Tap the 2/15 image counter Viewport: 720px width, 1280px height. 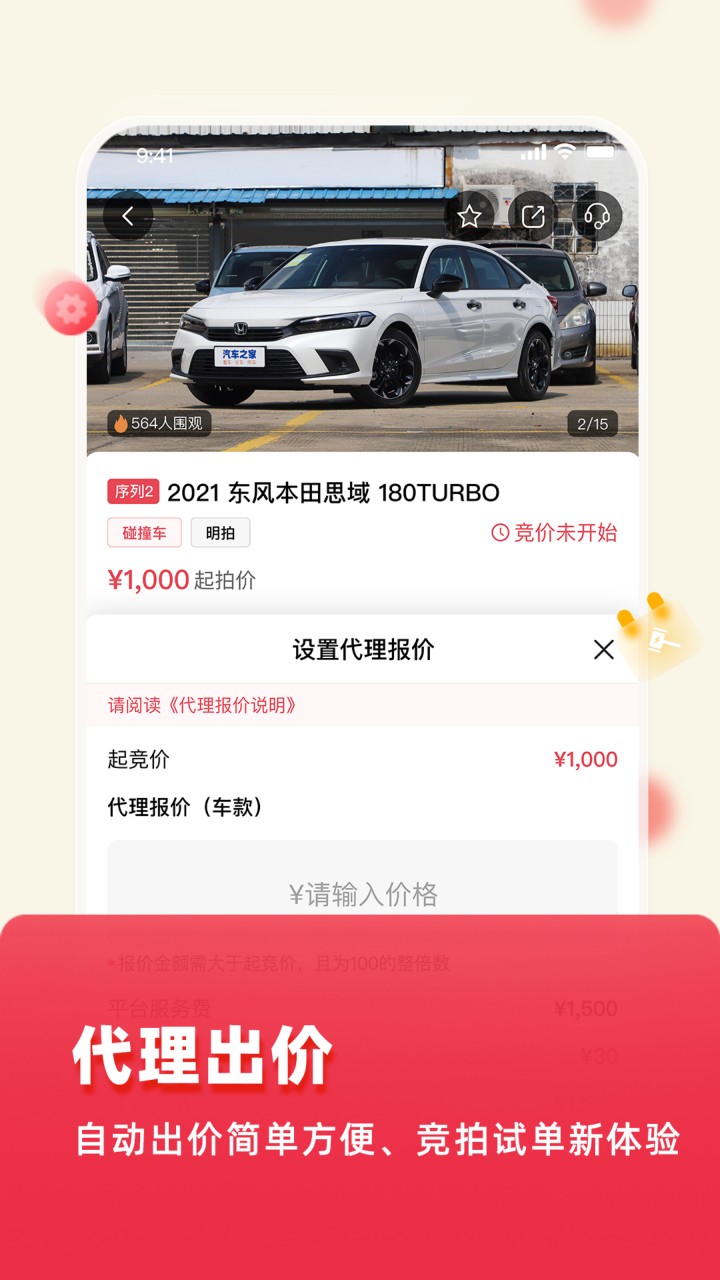pos(591,424)
